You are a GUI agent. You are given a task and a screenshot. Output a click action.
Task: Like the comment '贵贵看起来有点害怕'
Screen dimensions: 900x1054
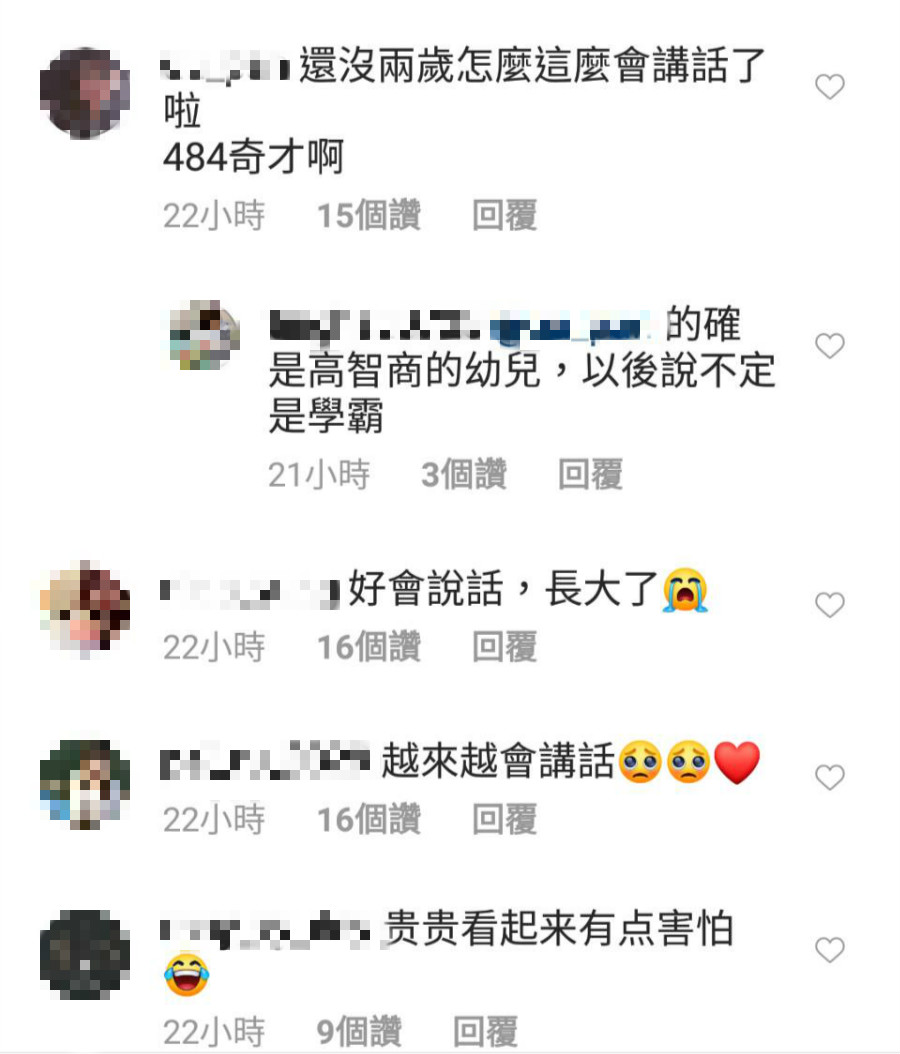point(830,950)
